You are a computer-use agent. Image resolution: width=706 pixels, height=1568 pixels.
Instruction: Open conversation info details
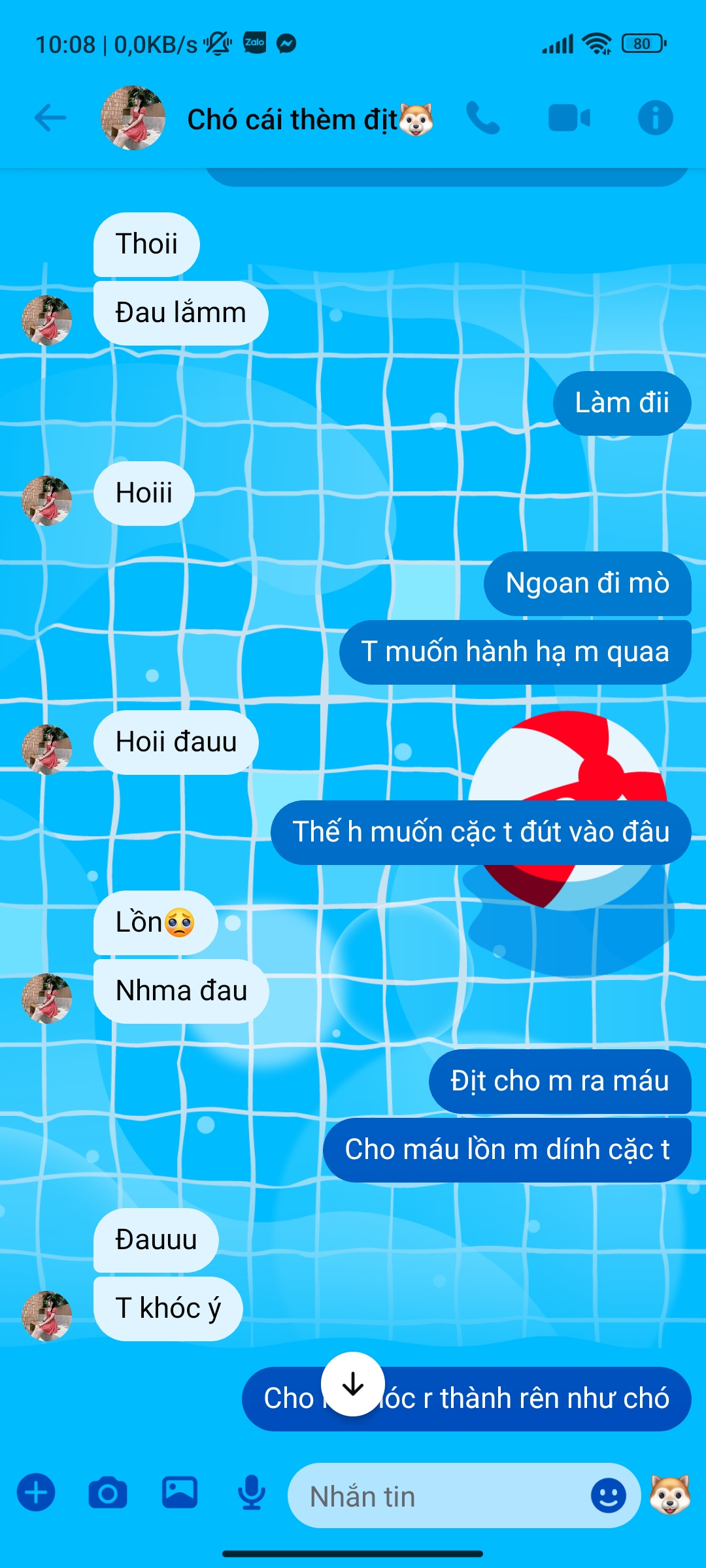pos(655,118)
